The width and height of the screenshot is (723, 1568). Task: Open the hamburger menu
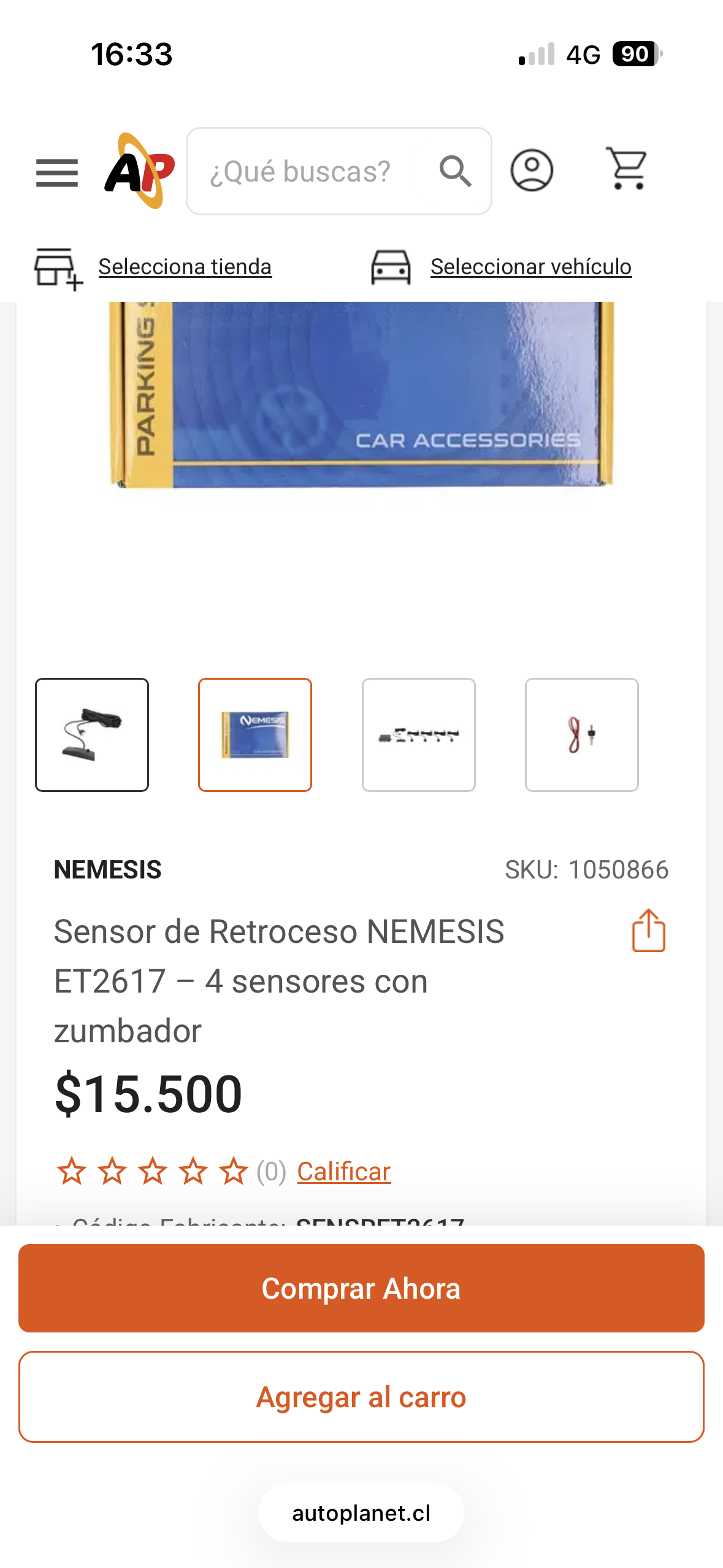57,172
